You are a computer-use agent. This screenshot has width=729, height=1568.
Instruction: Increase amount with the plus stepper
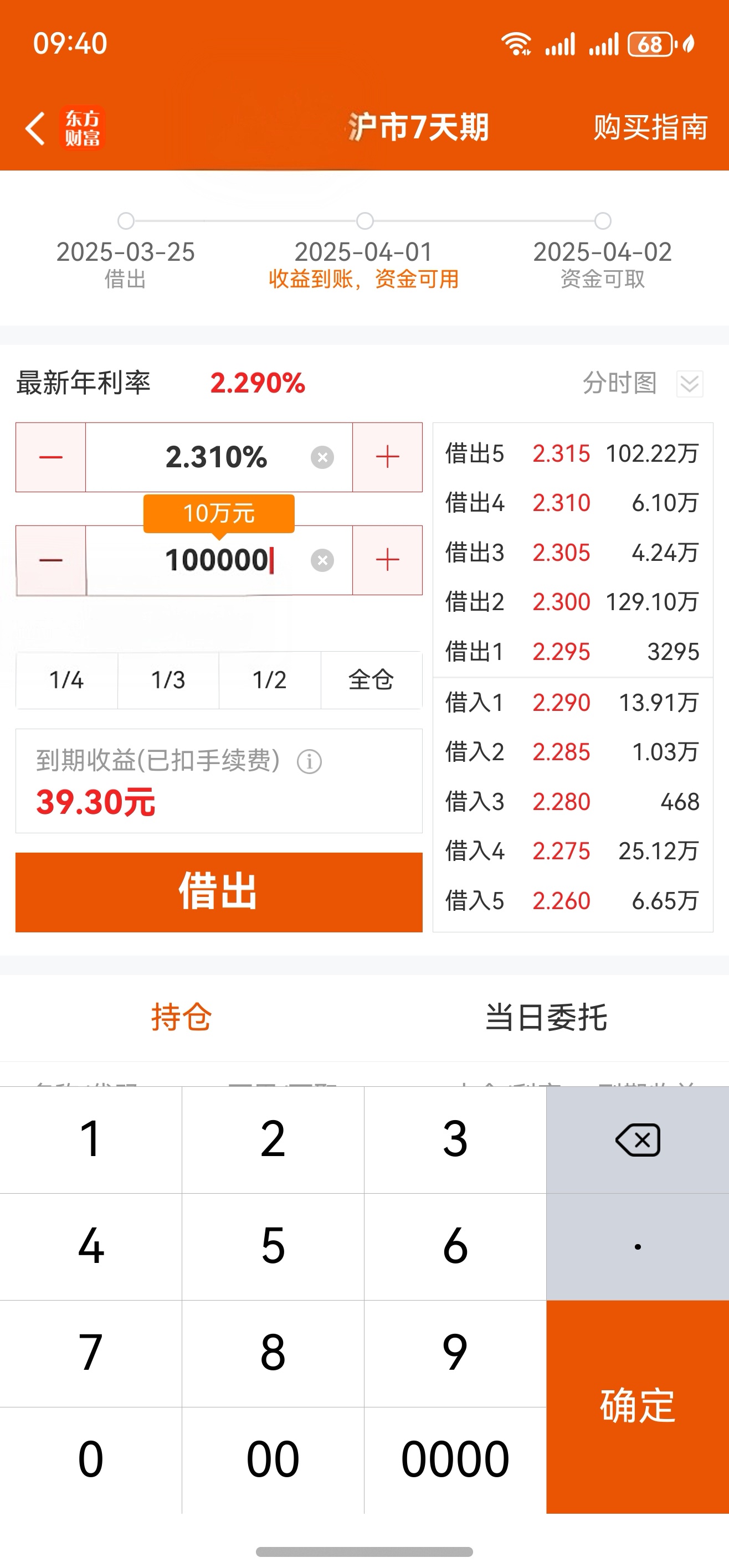click(387, 560)
